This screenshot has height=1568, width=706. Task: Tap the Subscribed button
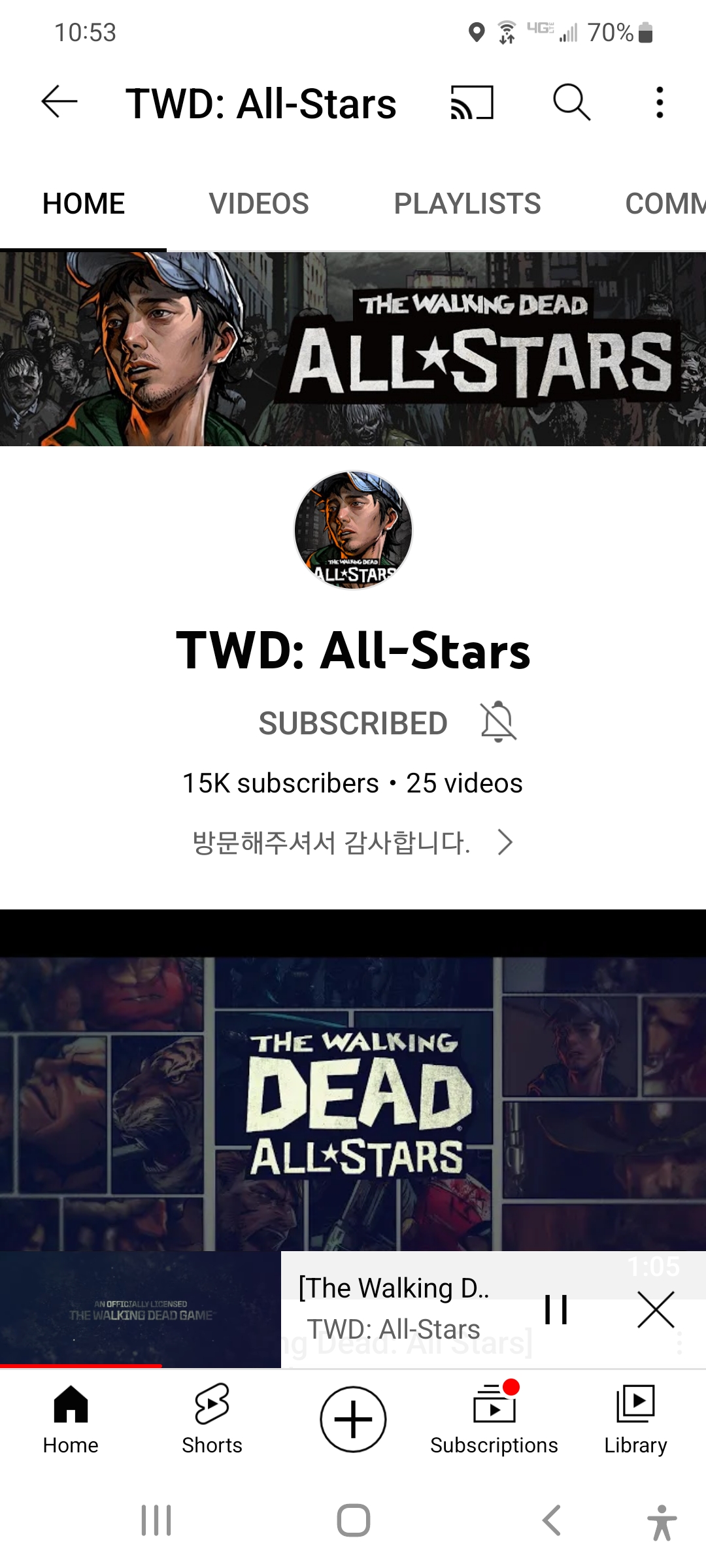(x=353, y=723)
